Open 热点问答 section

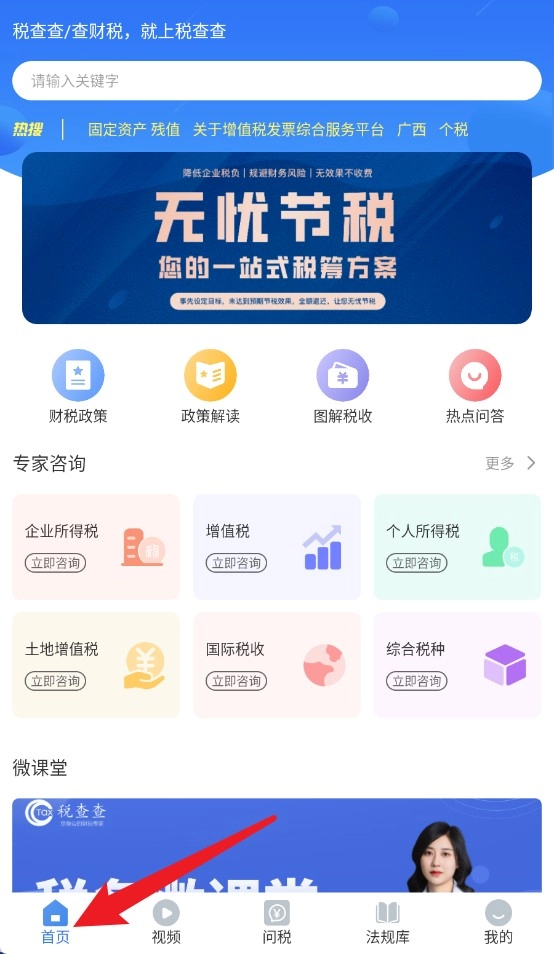(x=475, y=386)
